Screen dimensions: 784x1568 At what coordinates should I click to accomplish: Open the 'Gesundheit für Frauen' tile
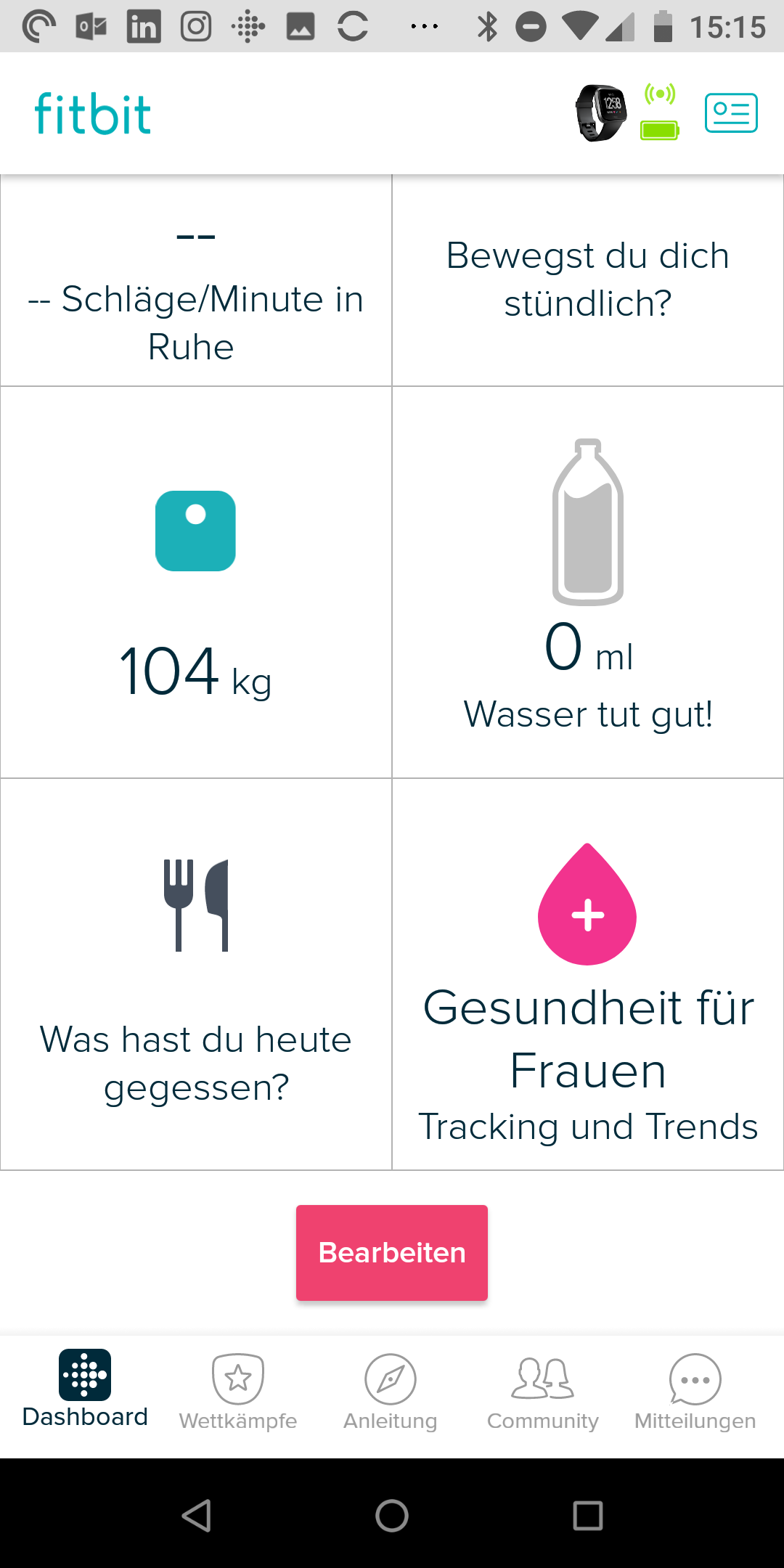(x=588, y=974)
